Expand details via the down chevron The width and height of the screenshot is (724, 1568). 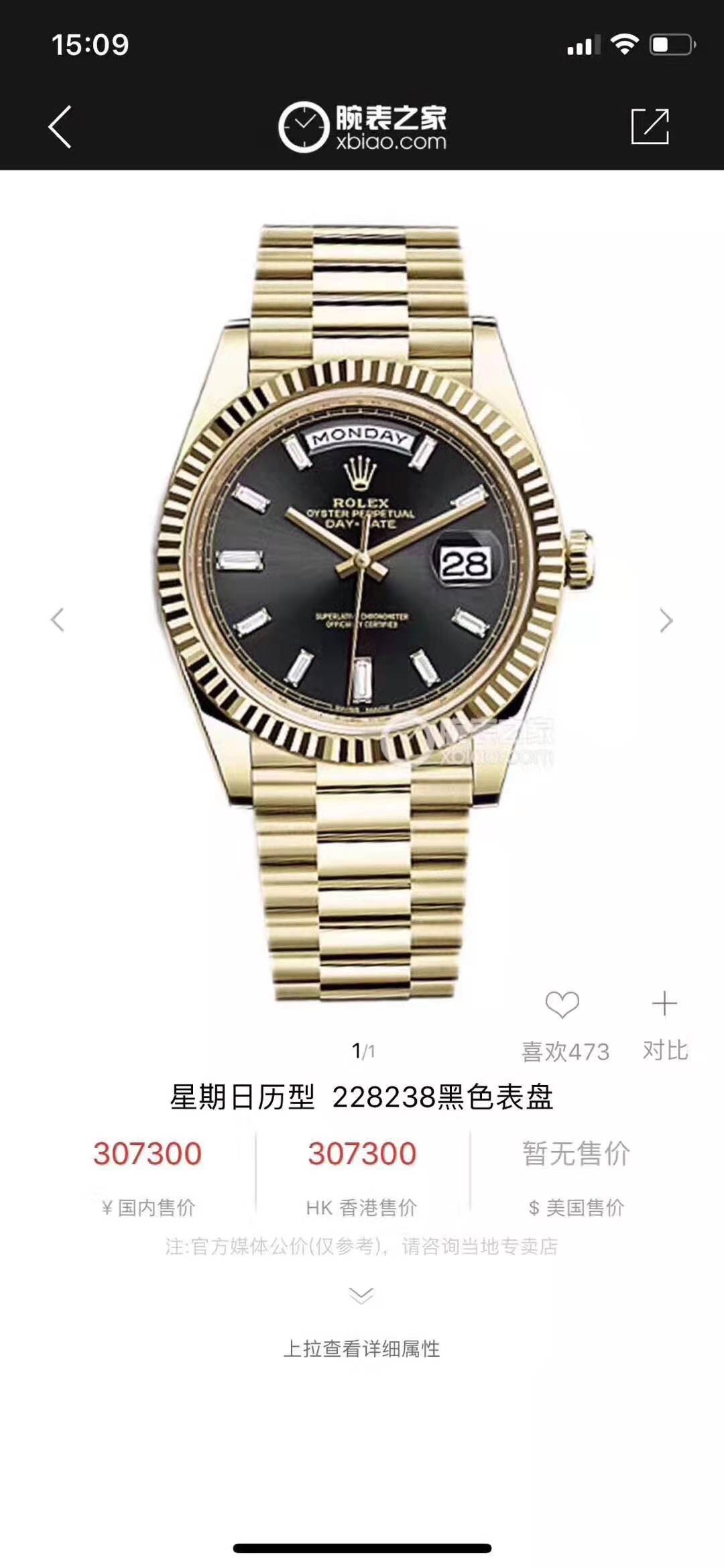(x=361, y=1295)
